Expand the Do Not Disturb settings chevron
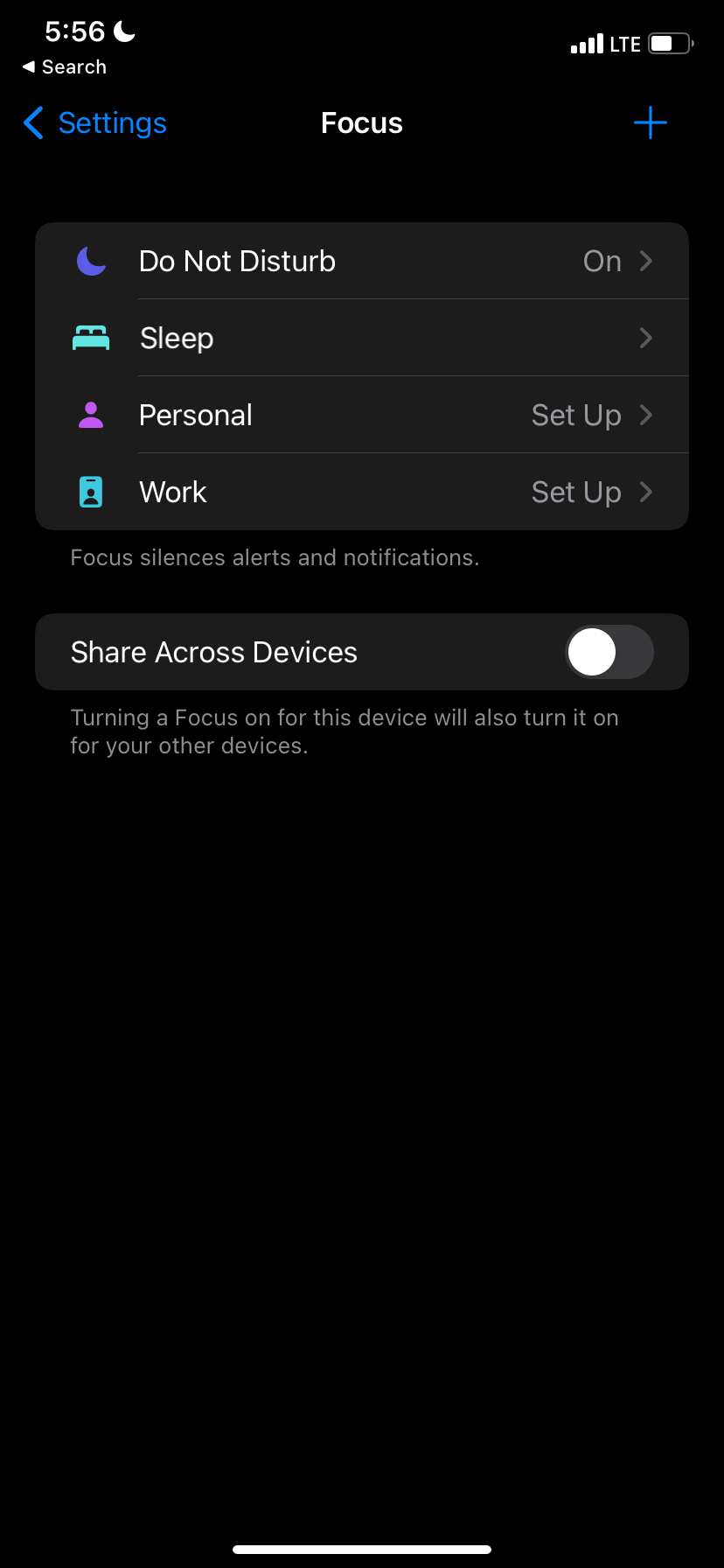 click(x=645, y=261)
